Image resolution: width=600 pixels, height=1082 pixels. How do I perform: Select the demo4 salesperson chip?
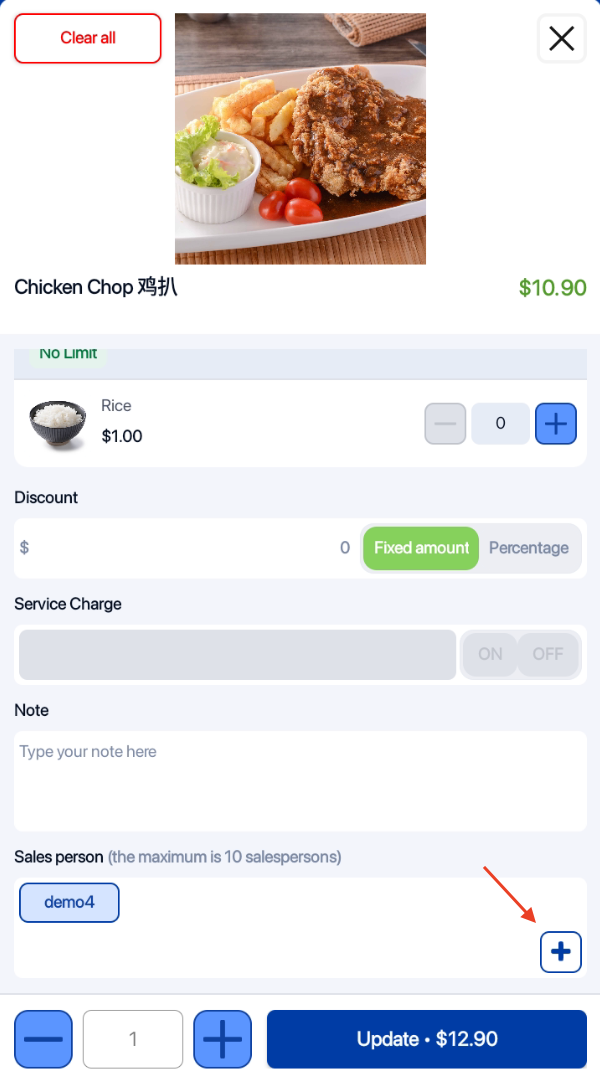(69, 902)
